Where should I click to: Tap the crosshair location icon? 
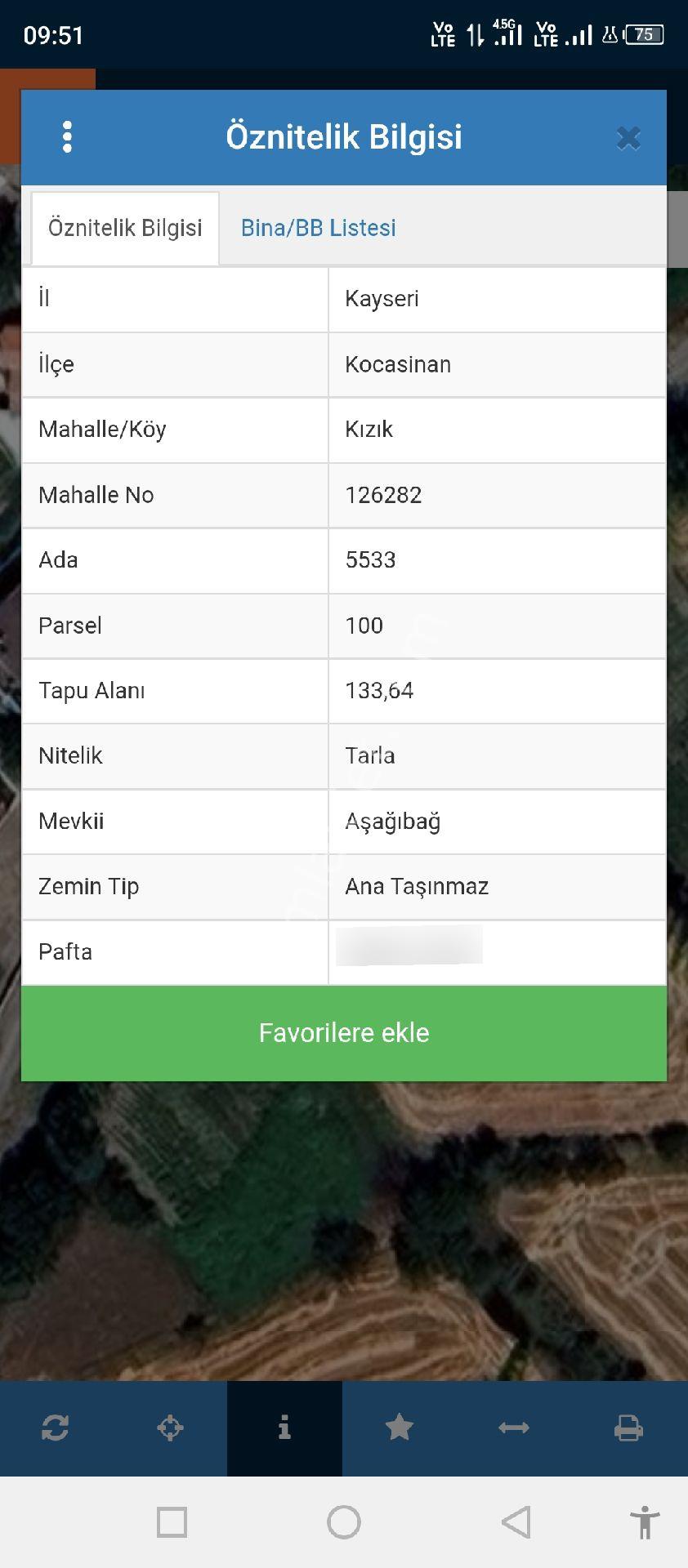click(170, 1428)
